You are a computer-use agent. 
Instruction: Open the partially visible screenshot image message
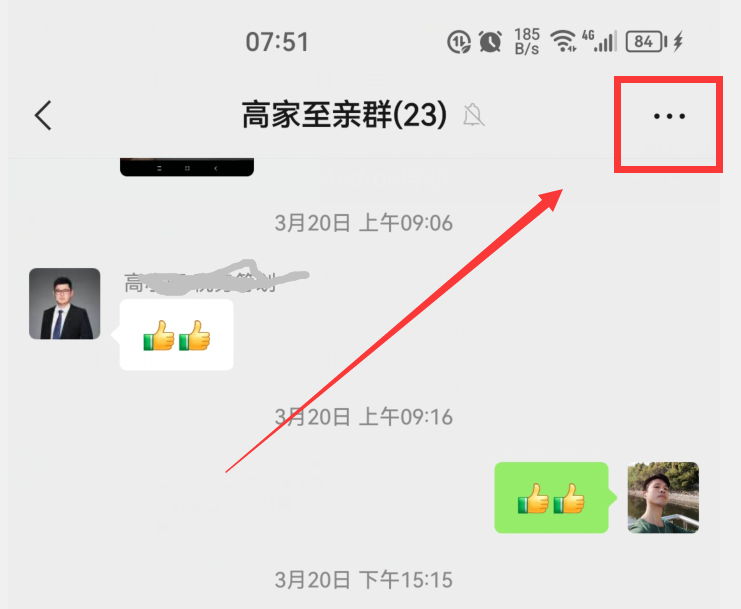tap(187, 167)
